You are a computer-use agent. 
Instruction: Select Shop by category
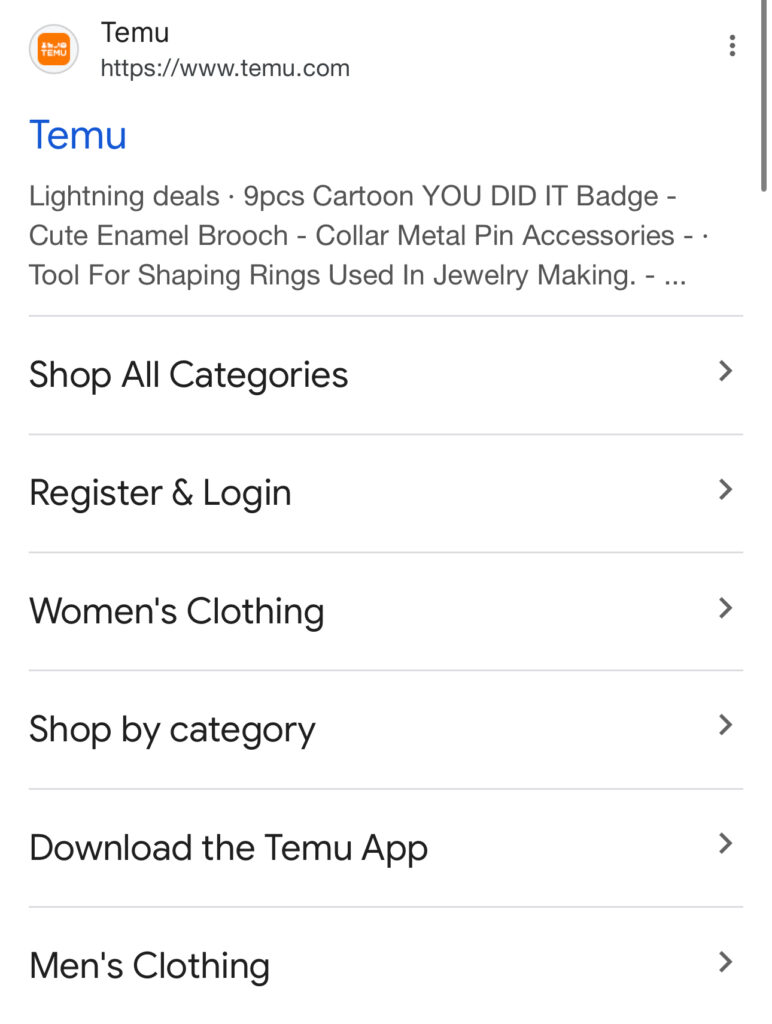pyautogui.click(x=172, y=730)
